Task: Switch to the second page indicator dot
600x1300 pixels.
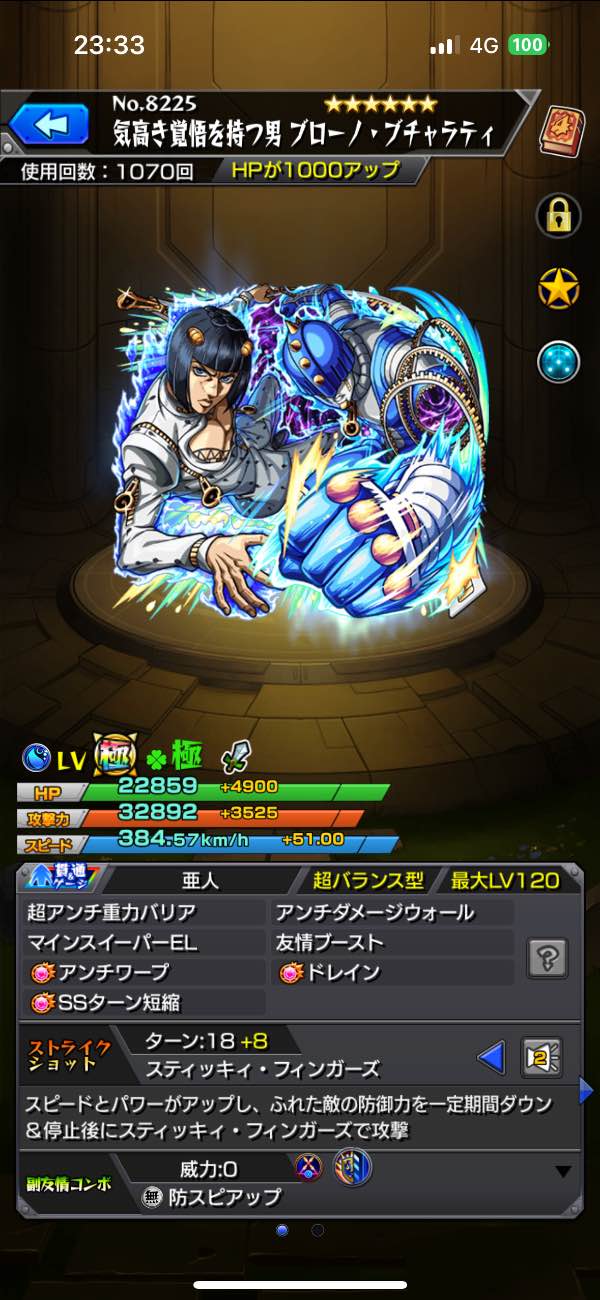Action: 318,1230
